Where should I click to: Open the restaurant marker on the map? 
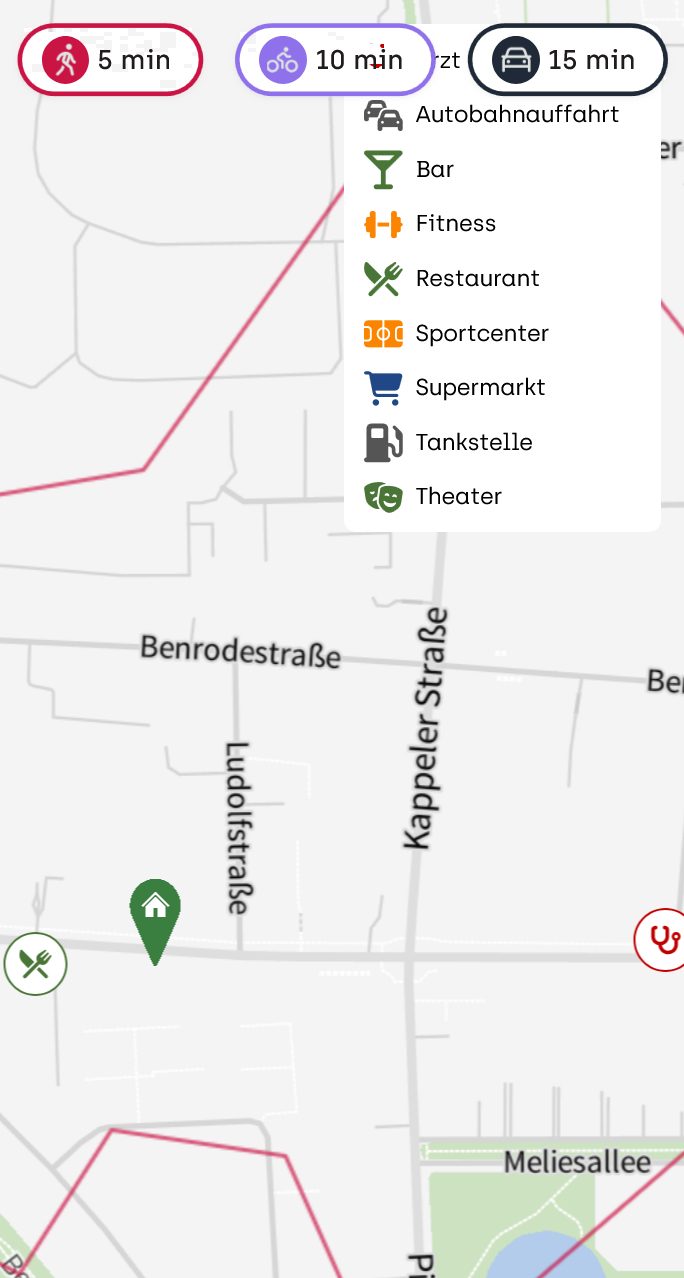click(35, 964)
